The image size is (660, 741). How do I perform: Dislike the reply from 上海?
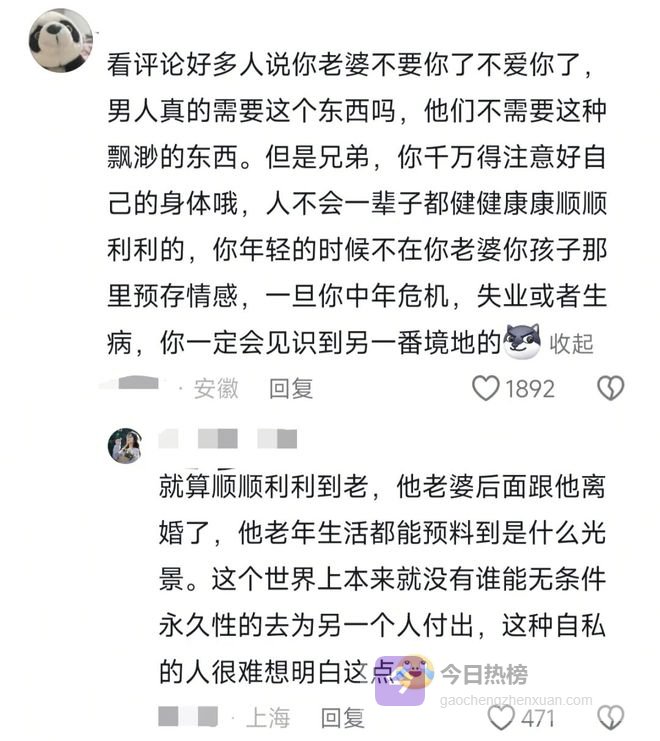(610, 717)
